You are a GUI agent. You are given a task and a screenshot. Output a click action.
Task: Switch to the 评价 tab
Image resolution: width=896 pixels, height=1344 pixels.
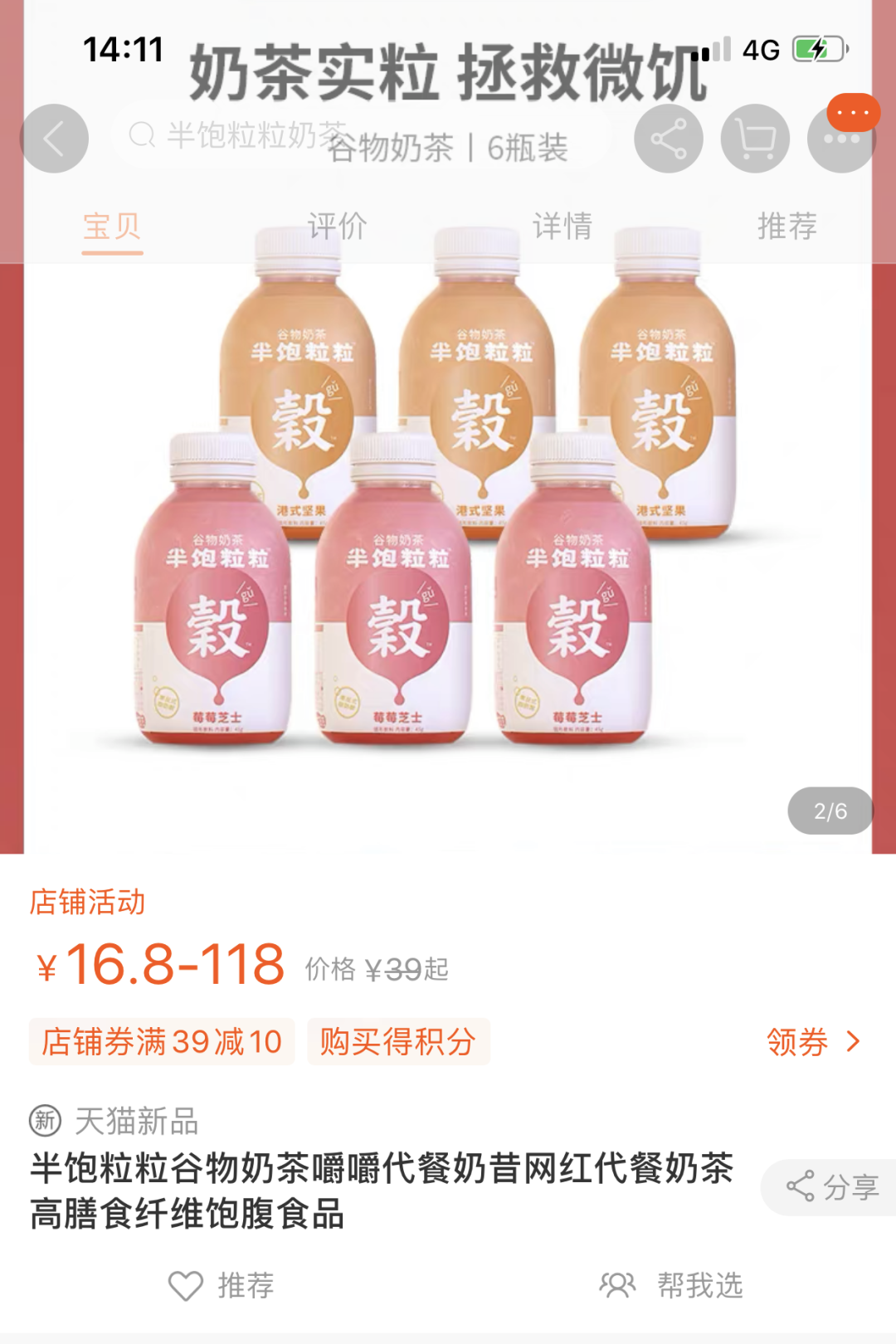click(337, 226)
